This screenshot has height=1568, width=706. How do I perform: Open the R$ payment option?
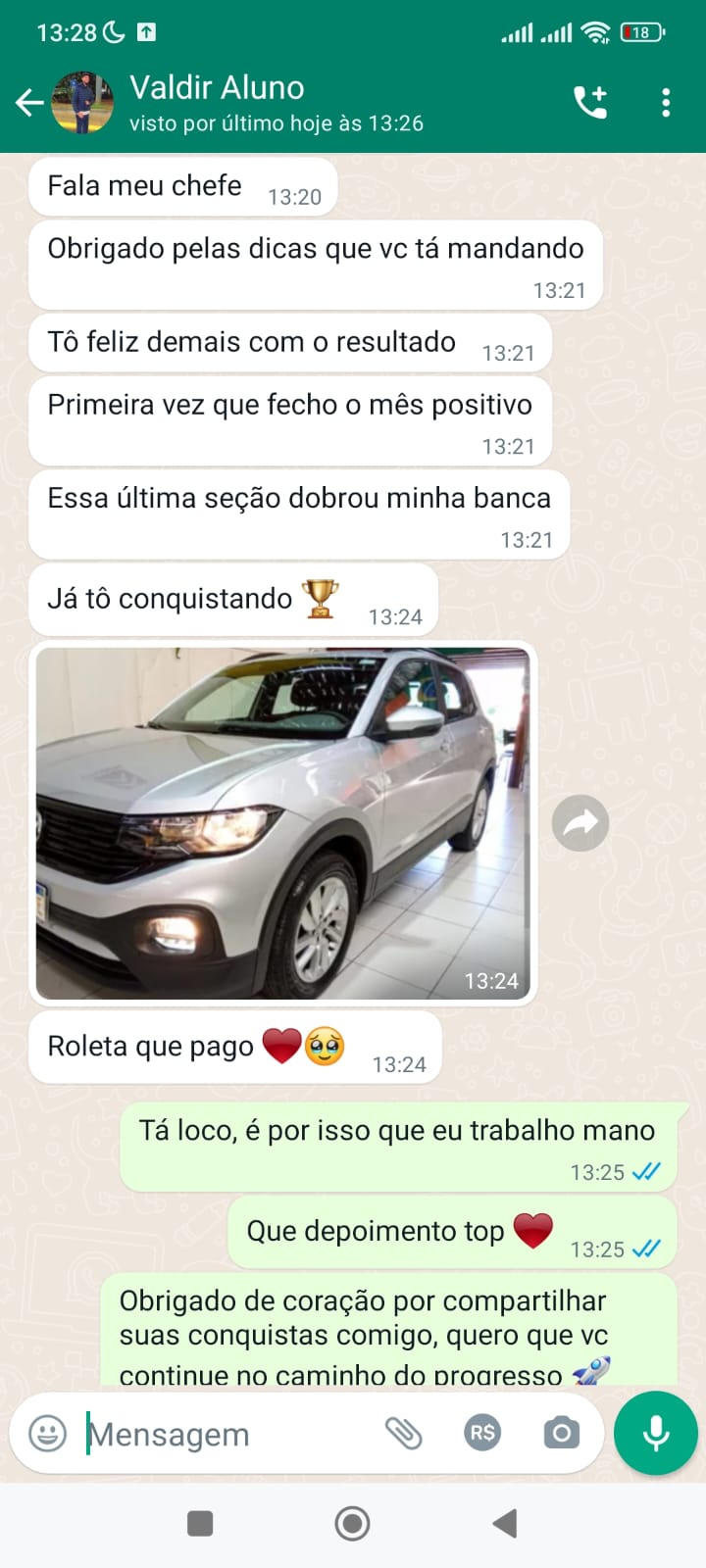482,1434
